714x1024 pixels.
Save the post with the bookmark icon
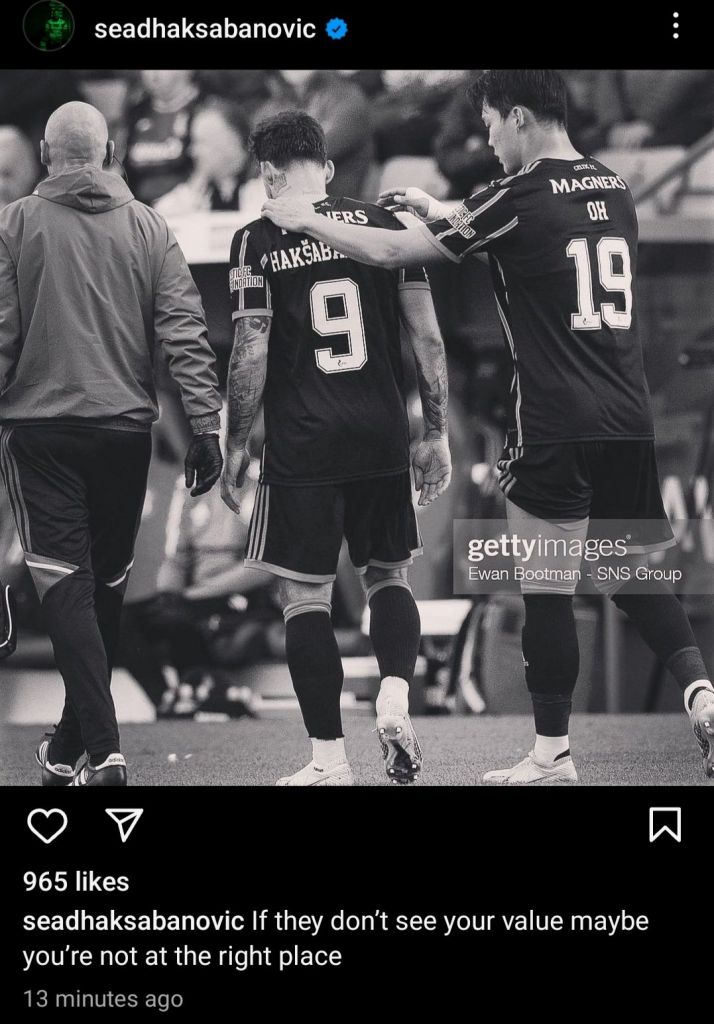coord(665,825)
